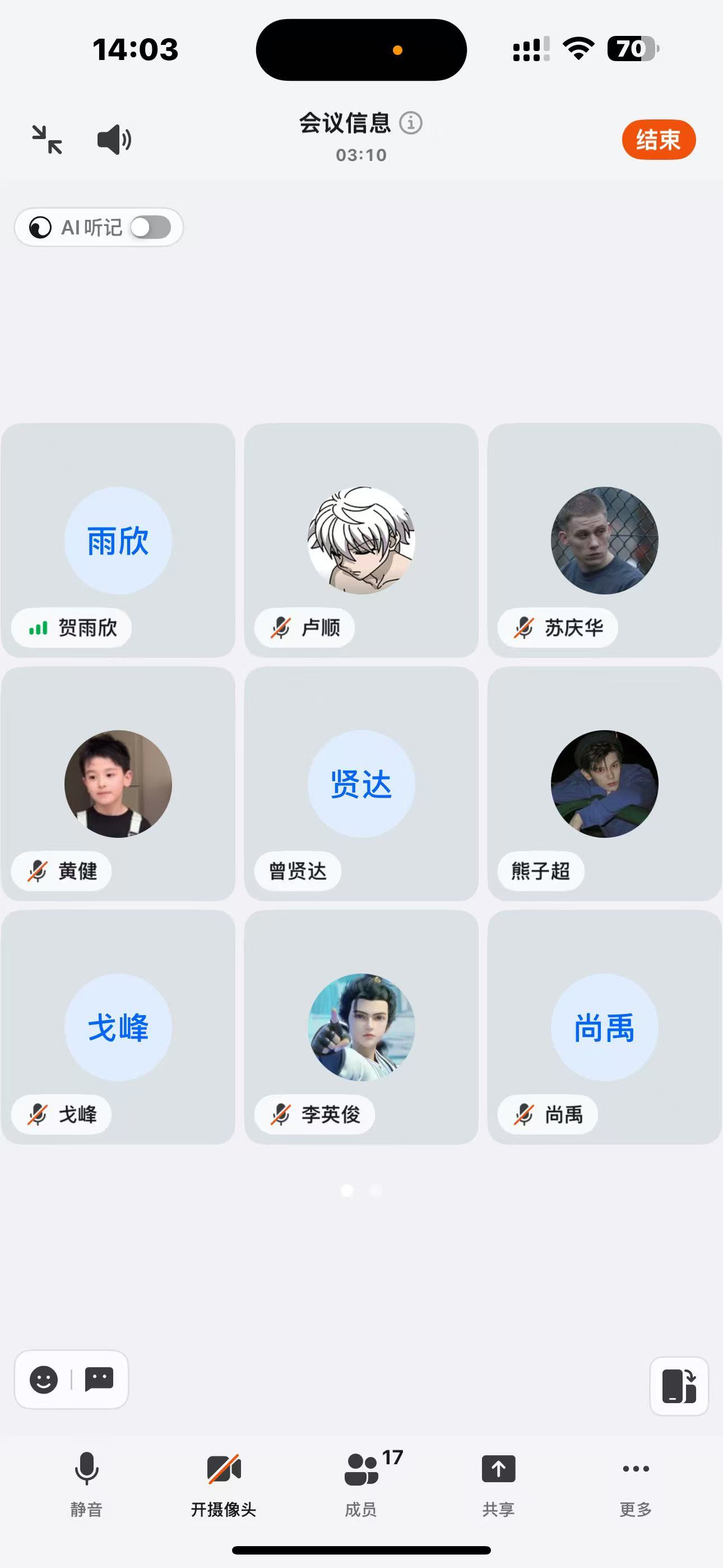This screenshot has height=1568, width=723.
Task: Open the 更多 options menu
Action: click(636, 1484)
